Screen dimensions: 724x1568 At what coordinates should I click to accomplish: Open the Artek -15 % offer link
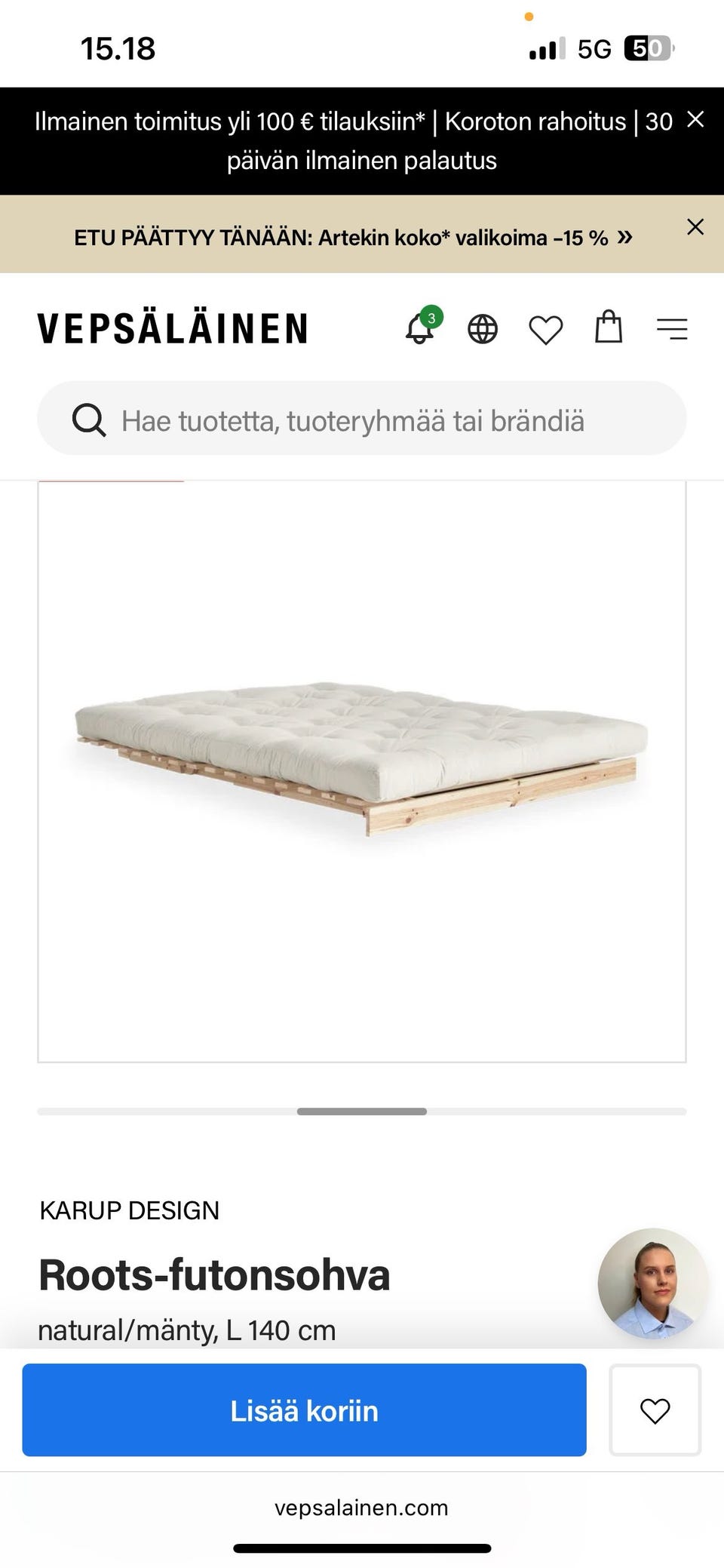pos(353,238)
